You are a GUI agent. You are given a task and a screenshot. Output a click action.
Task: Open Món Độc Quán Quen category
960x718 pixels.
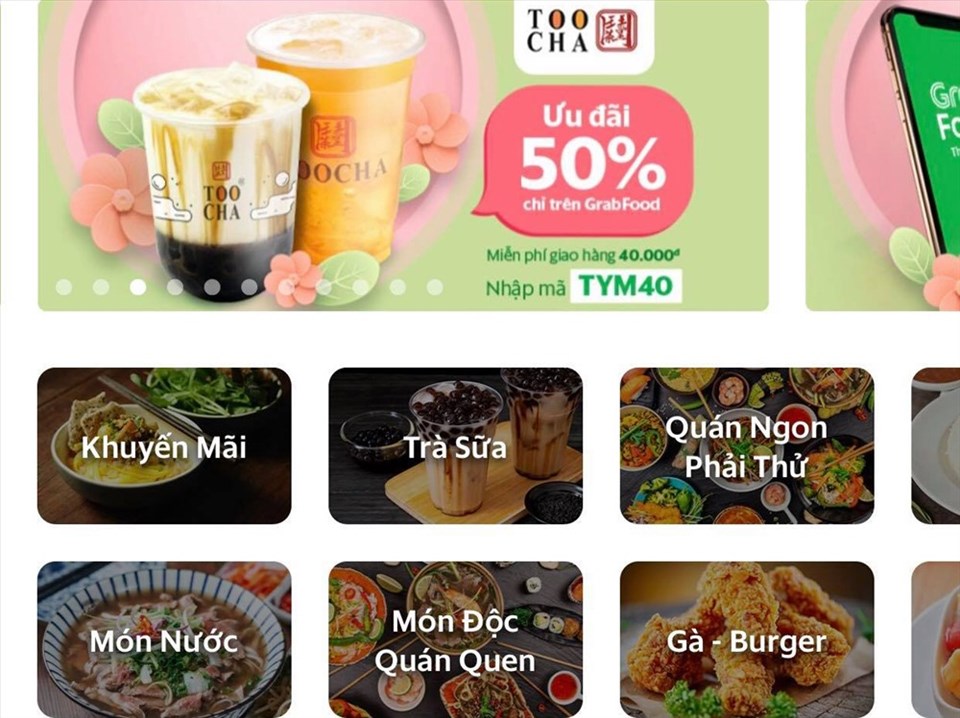point(455,639)
